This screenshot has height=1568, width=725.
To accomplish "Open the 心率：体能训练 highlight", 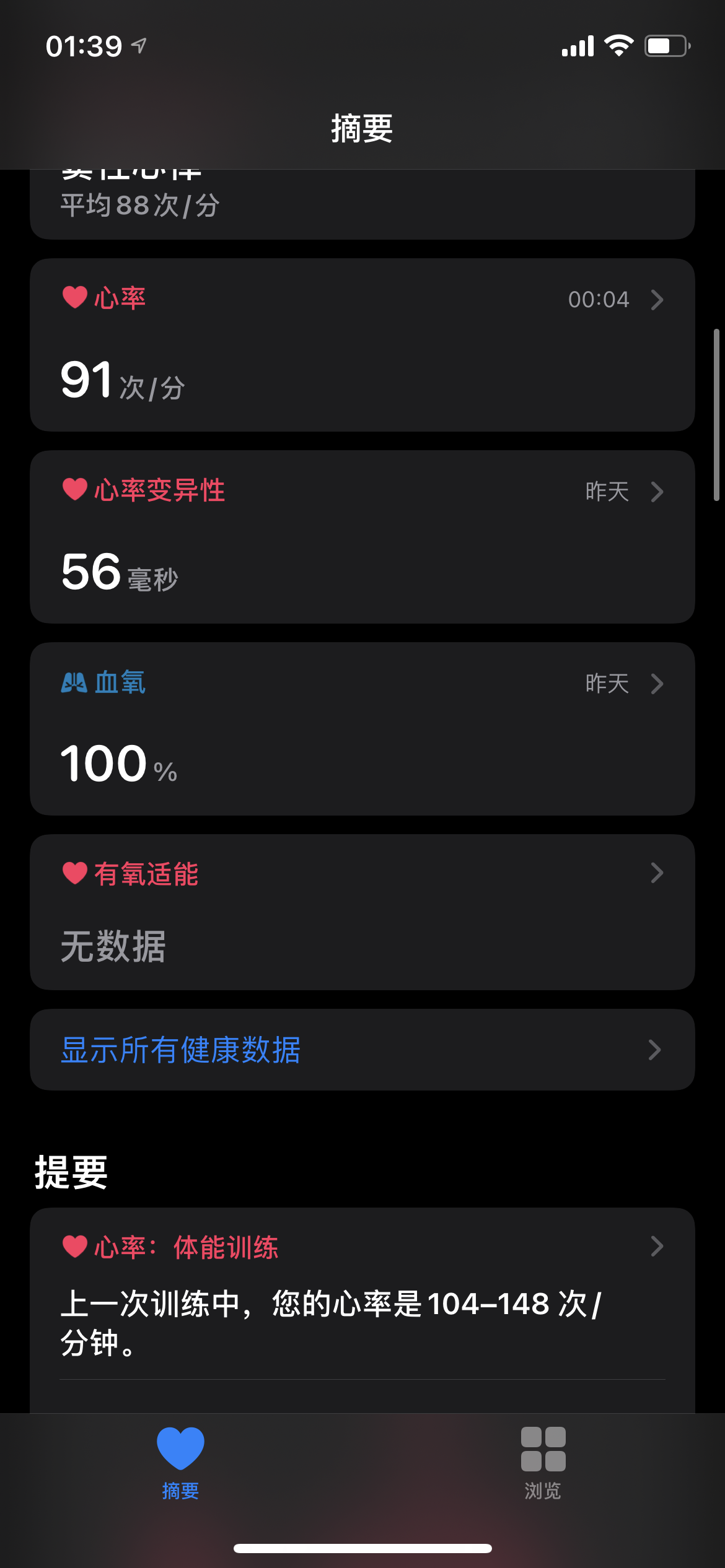I will (x=362, y=1294).
